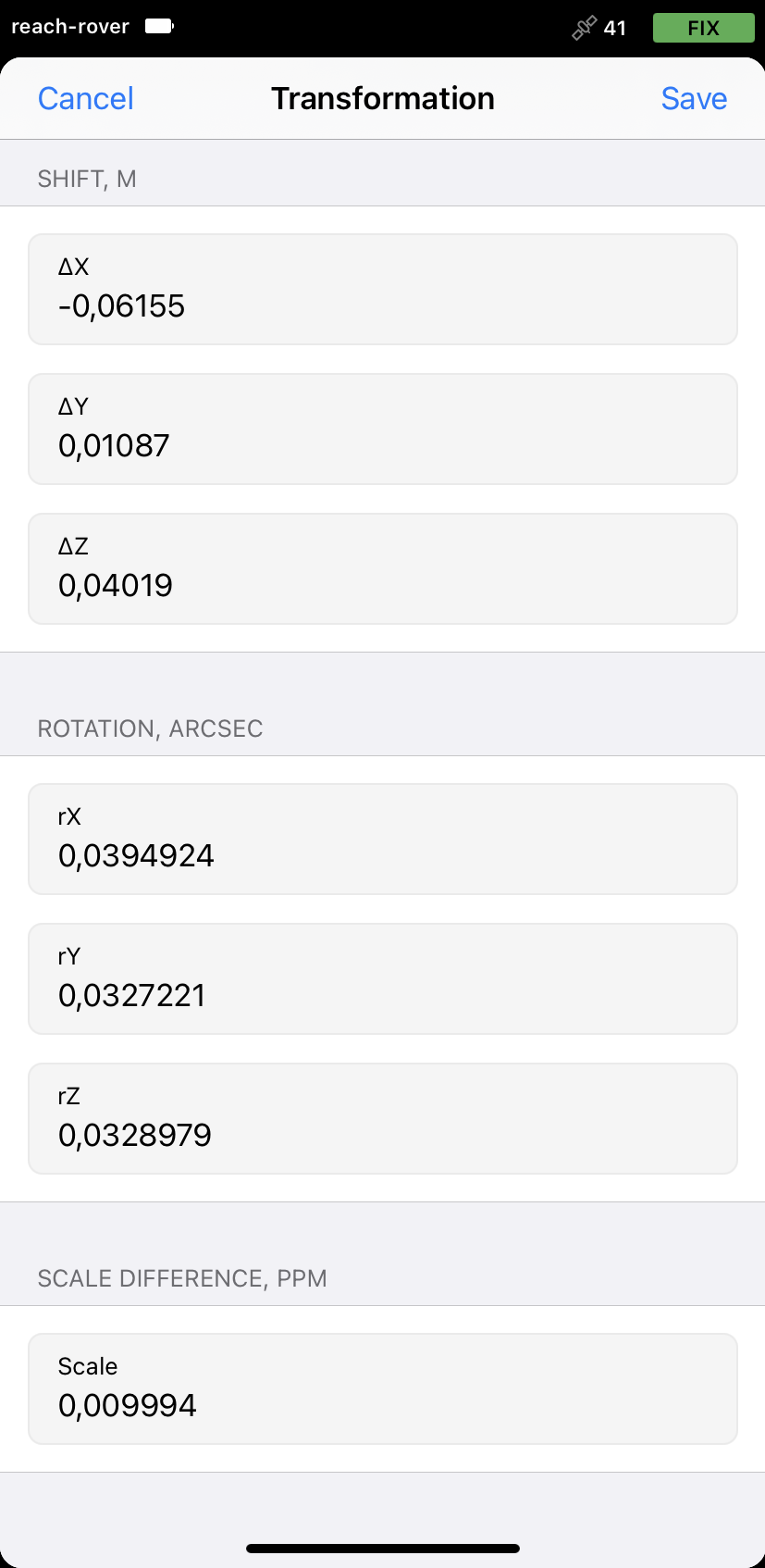This screenshot has height=1568, width=765.
Task: Edit the ΔX shift field
Action: (383, 289)
